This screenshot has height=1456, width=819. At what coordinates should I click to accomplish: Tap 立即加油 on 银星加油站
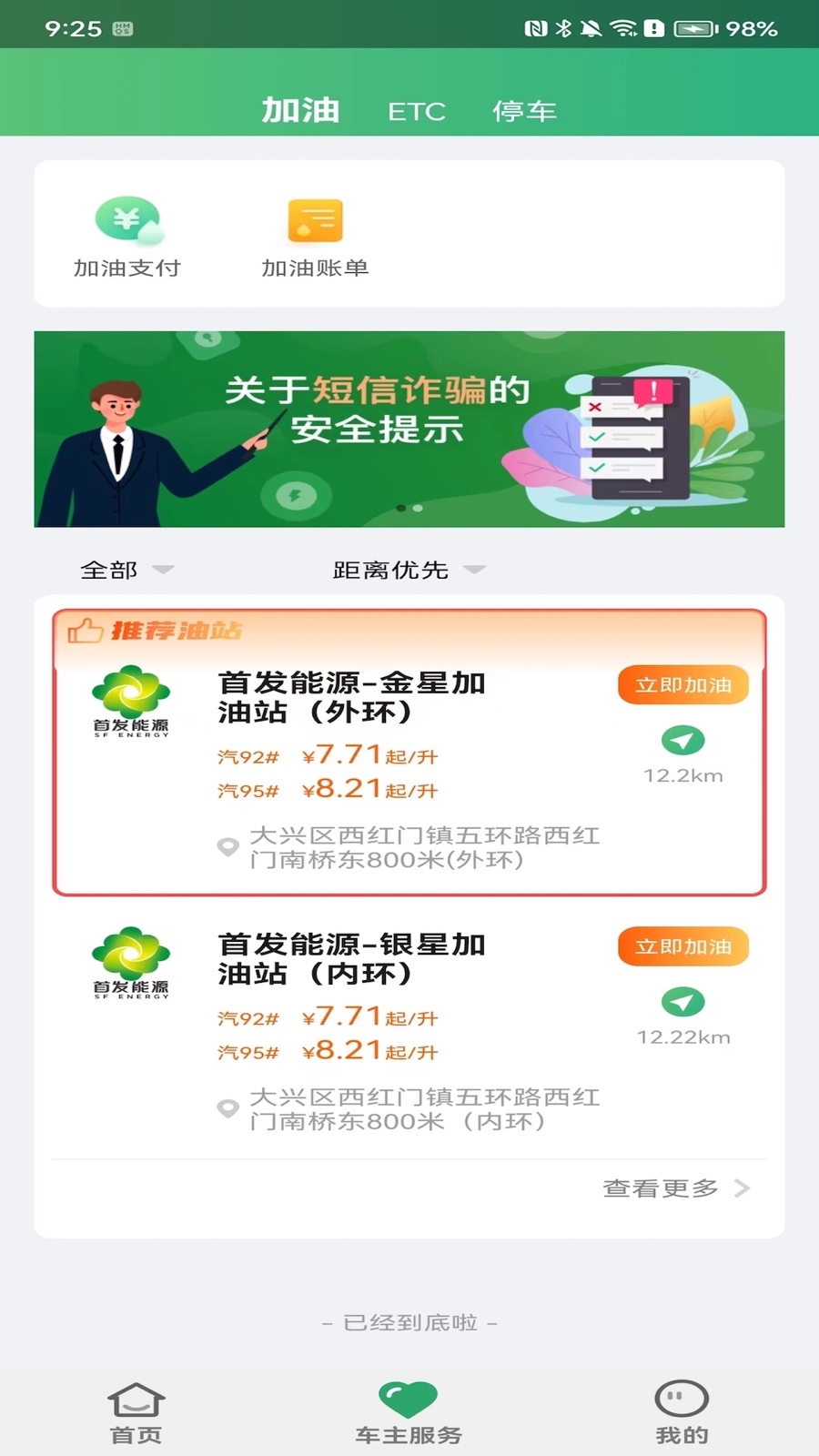(682, 946)
